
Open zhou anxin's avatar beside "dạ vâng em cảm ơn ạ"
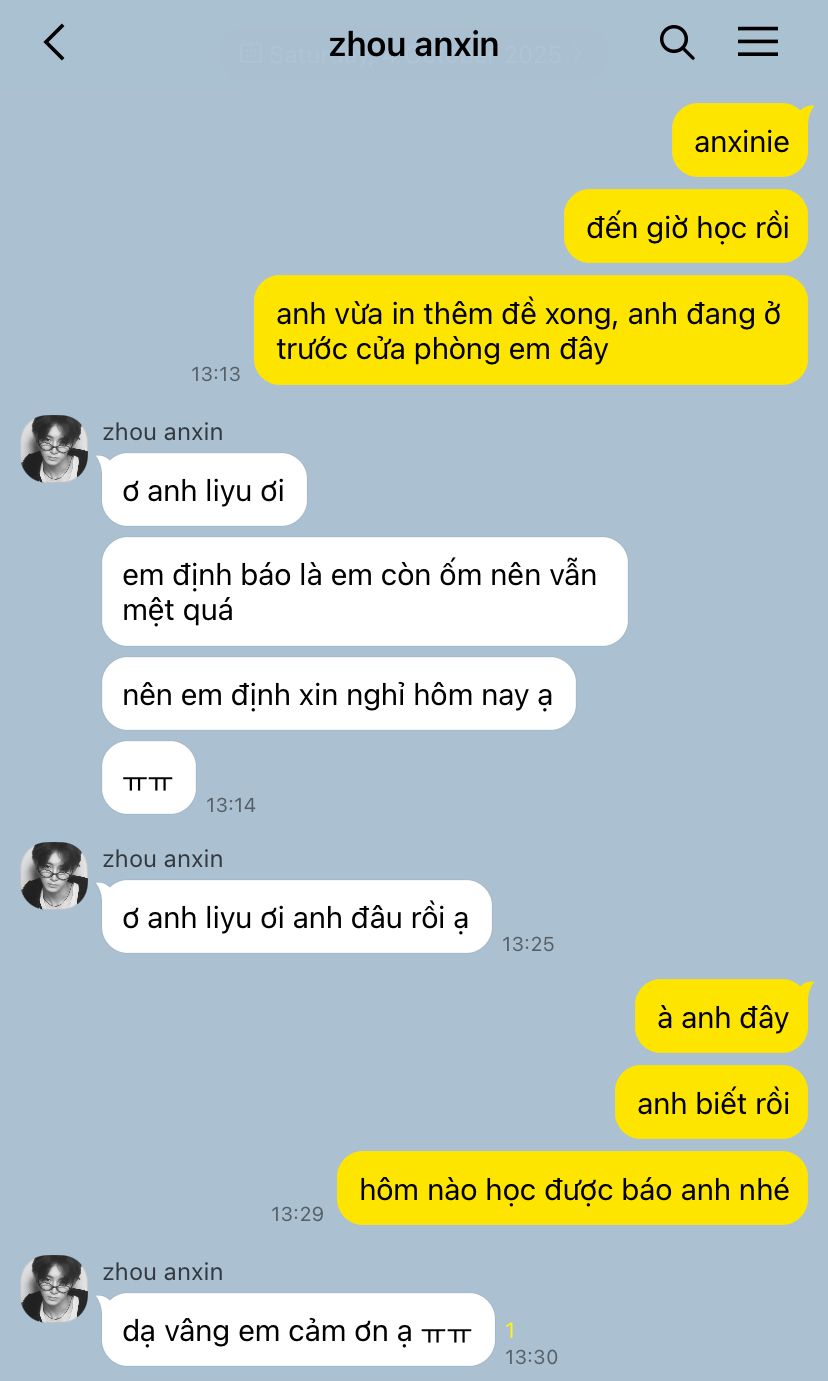pos(54,1289)
